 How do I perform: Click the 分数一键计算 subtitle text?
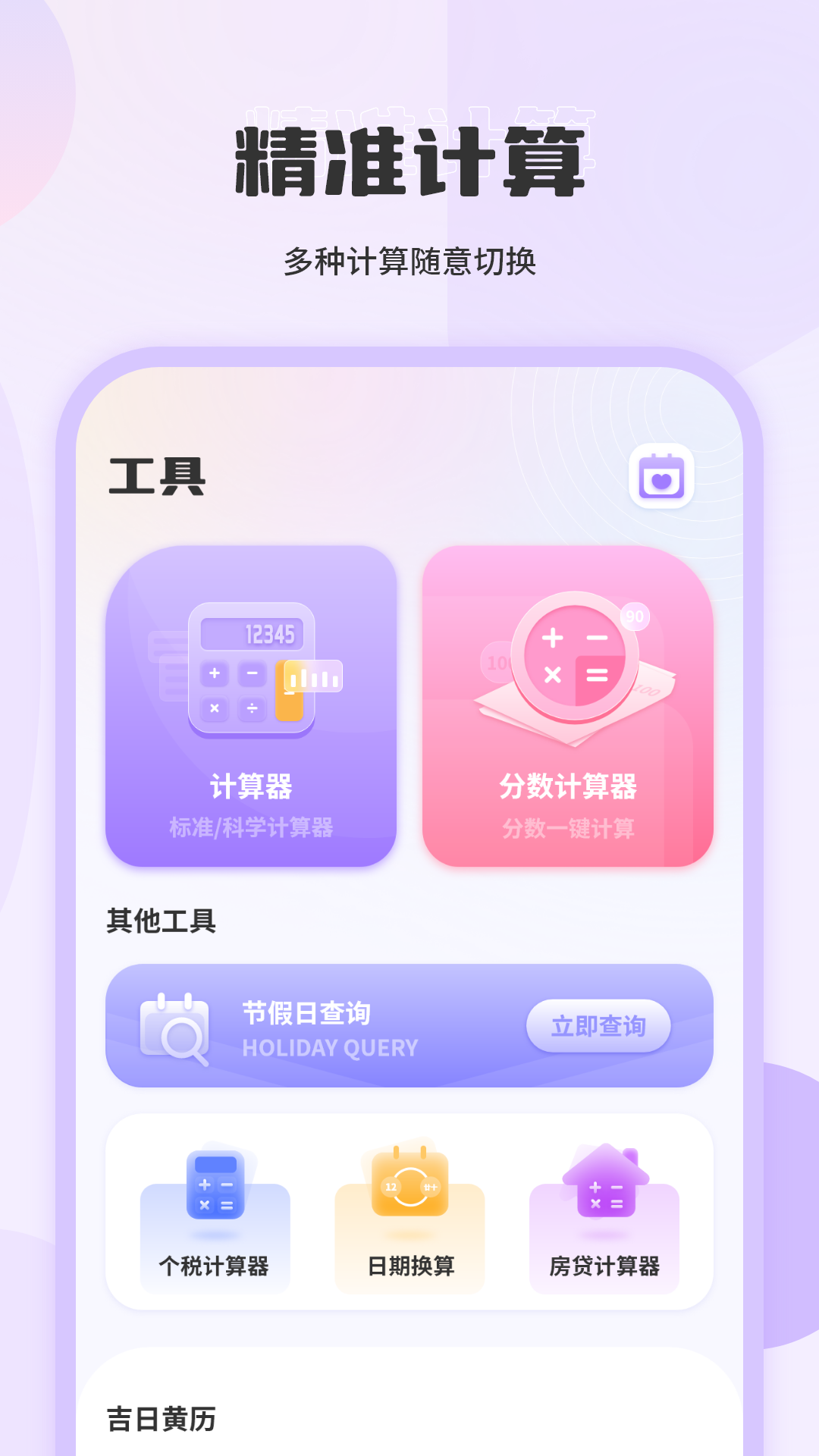(567, 828)
